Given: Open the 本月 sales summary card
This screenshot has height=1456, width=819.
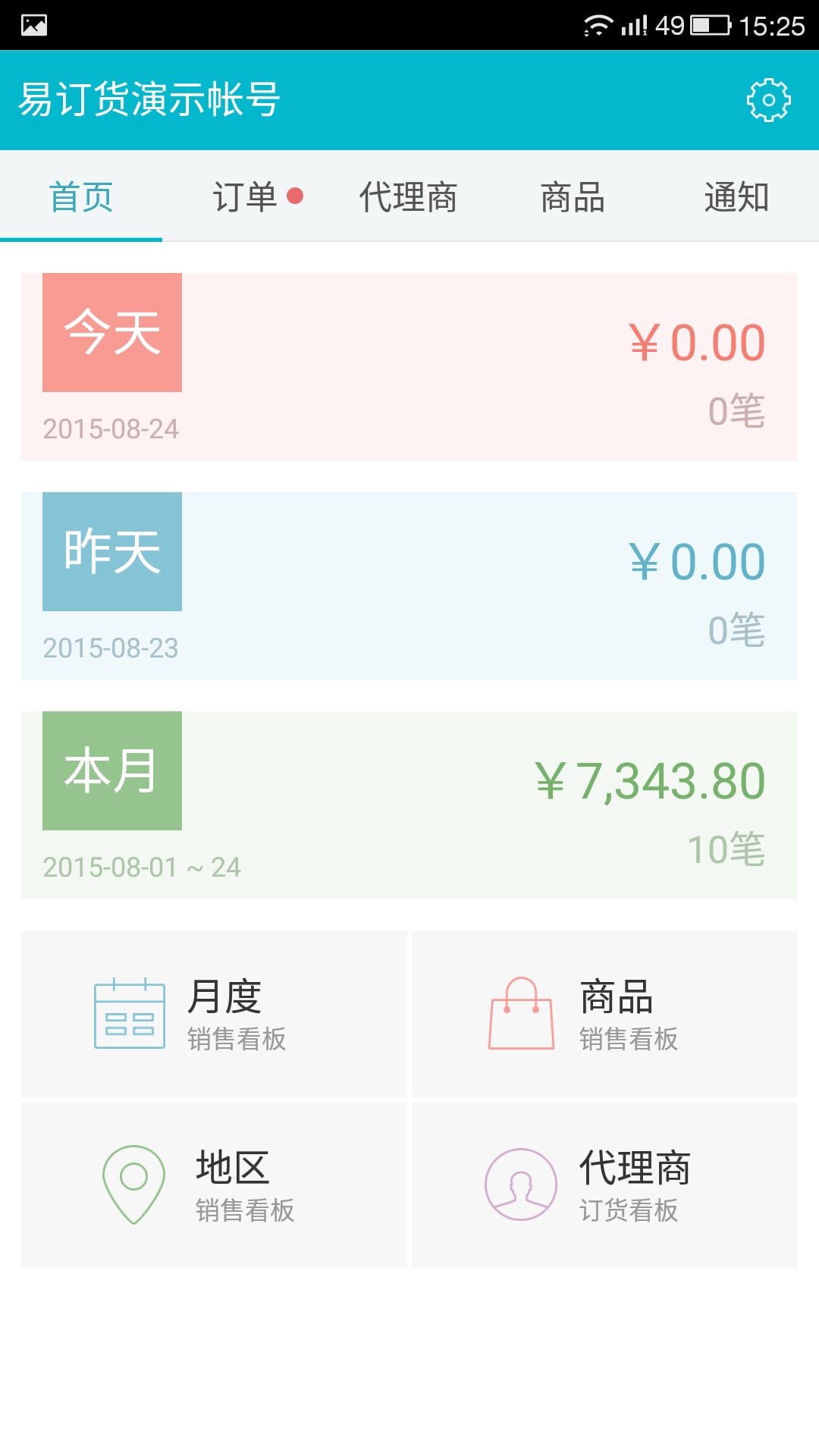Looking at the screenshot, I should coord(409,805).
